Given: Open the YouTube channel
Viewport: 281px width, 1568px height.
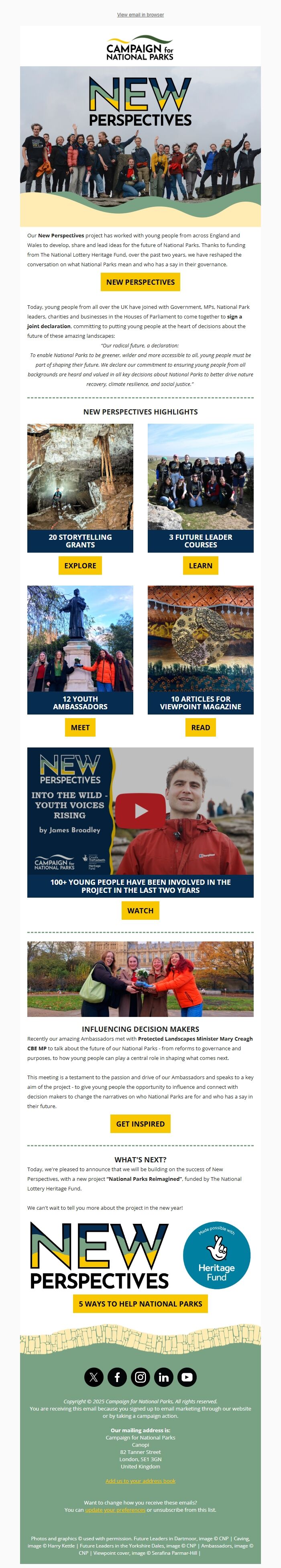Looking at the screenshot, I should [187, 1377].
